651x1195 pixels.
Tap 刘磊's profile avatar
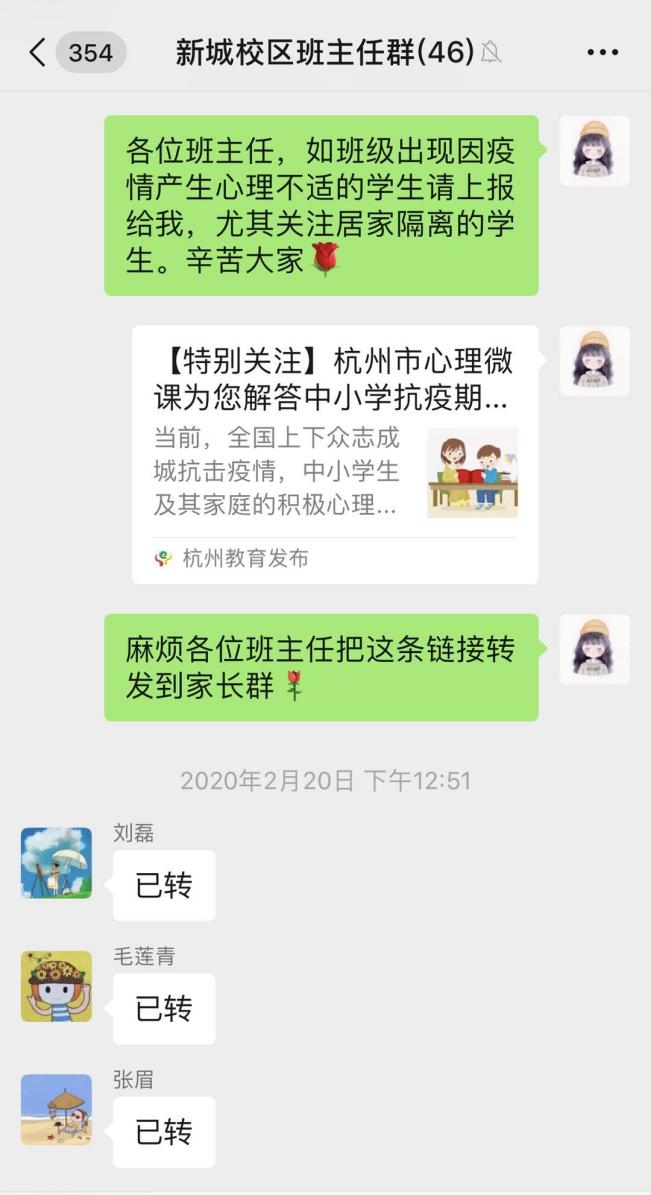click(56, 863)
